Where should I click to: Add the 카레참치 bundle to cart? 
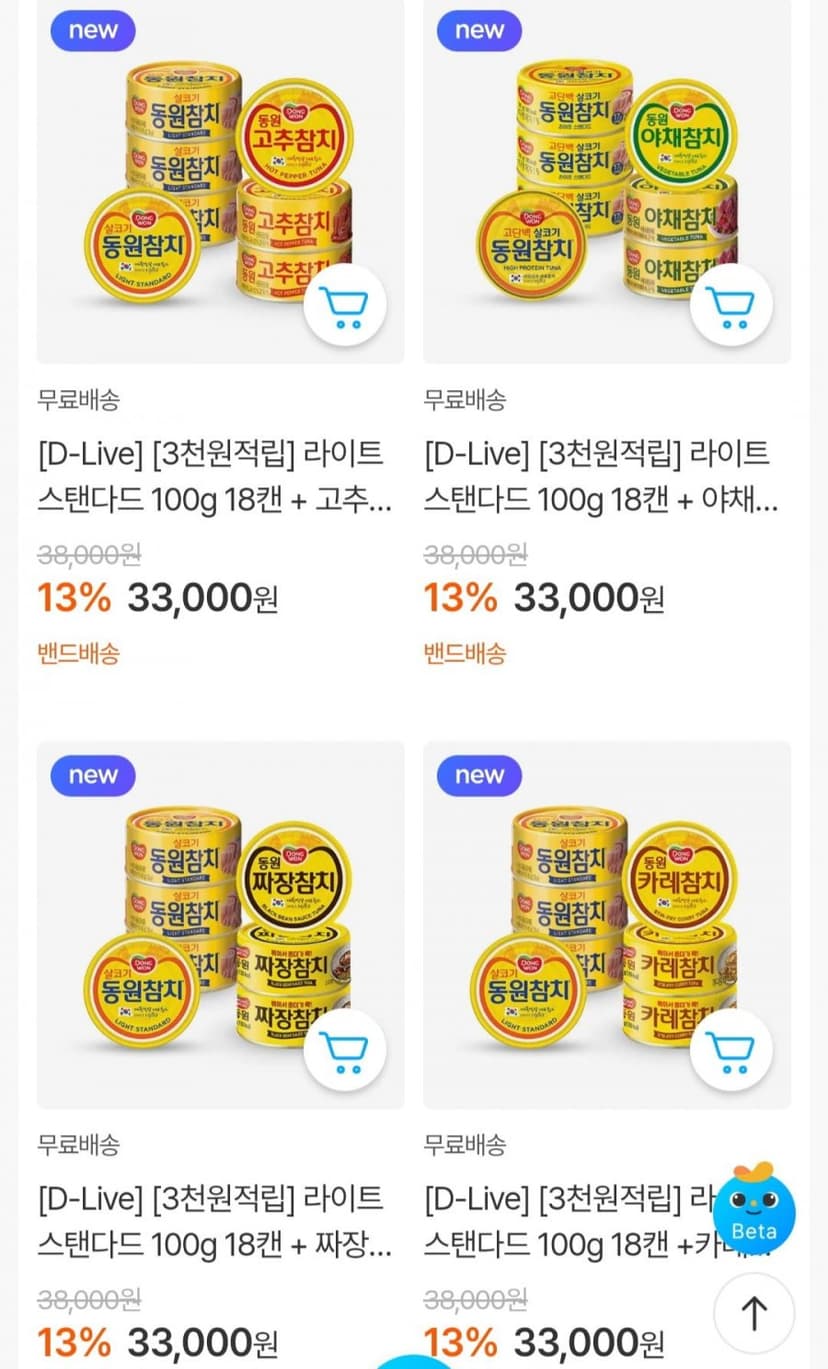pyautogui.click(x=731, y=1048)
